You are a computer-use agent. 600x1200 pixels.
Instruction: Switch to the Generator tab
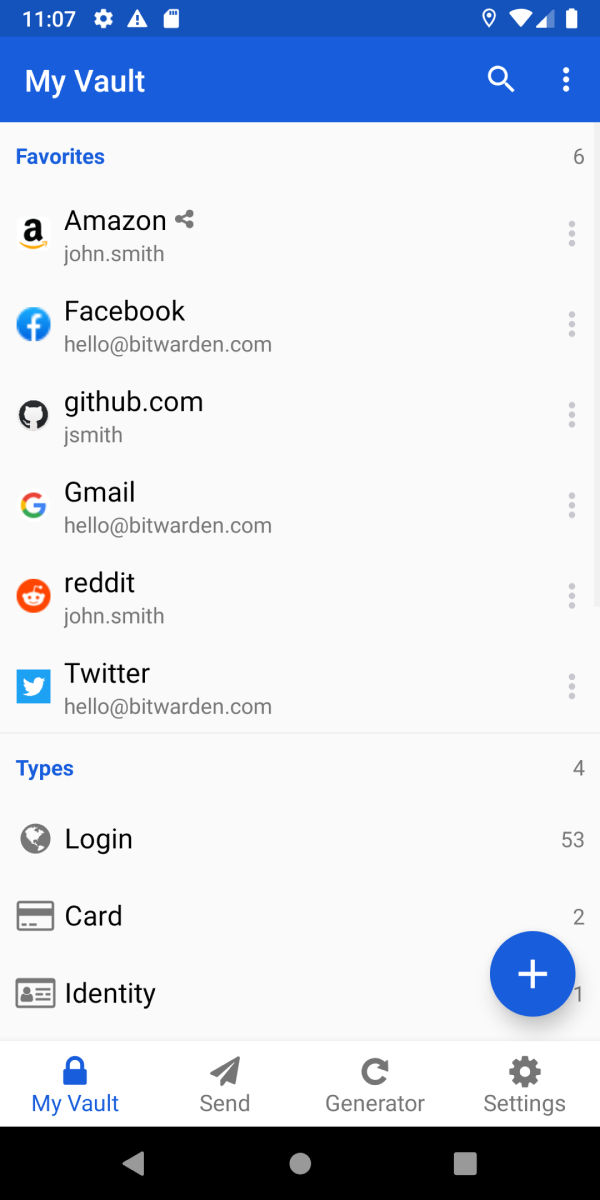coord(375,1085)
